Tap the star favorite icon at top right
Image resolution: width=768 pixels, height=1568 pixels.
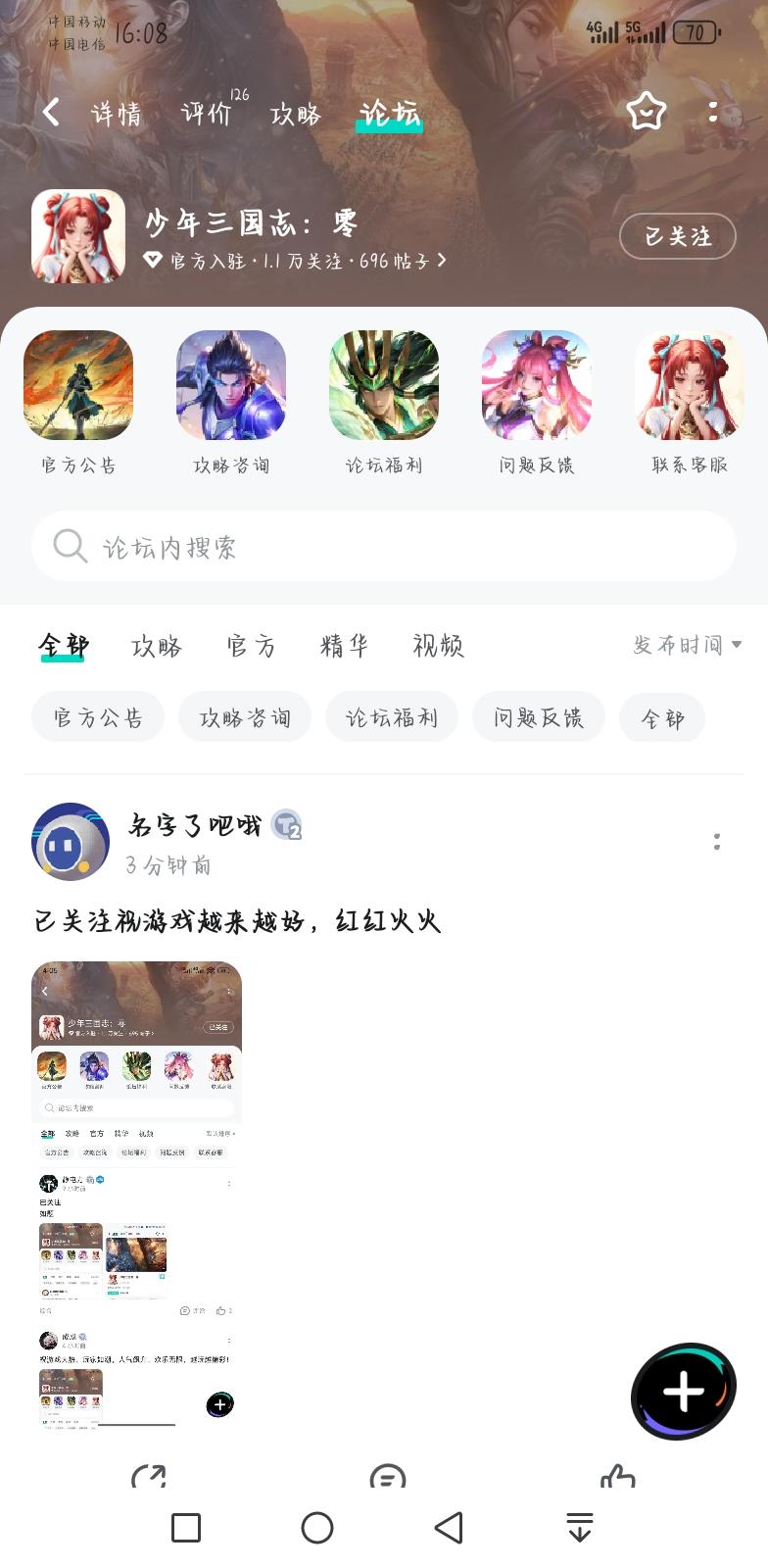coord(646,112)
